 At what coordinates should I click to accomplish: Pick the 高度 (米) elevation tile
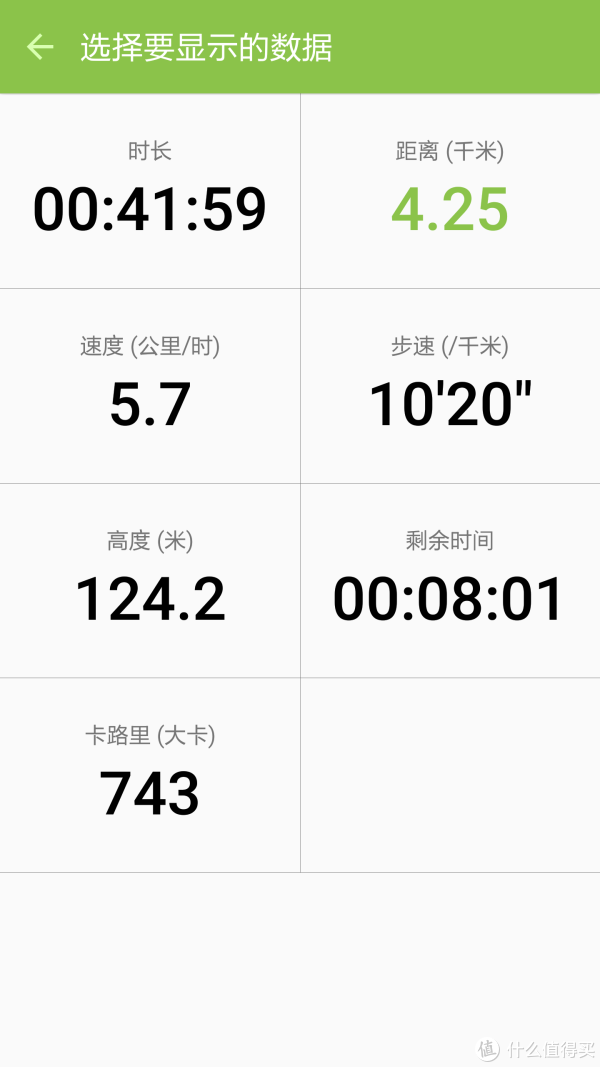(x=150, y=580)
